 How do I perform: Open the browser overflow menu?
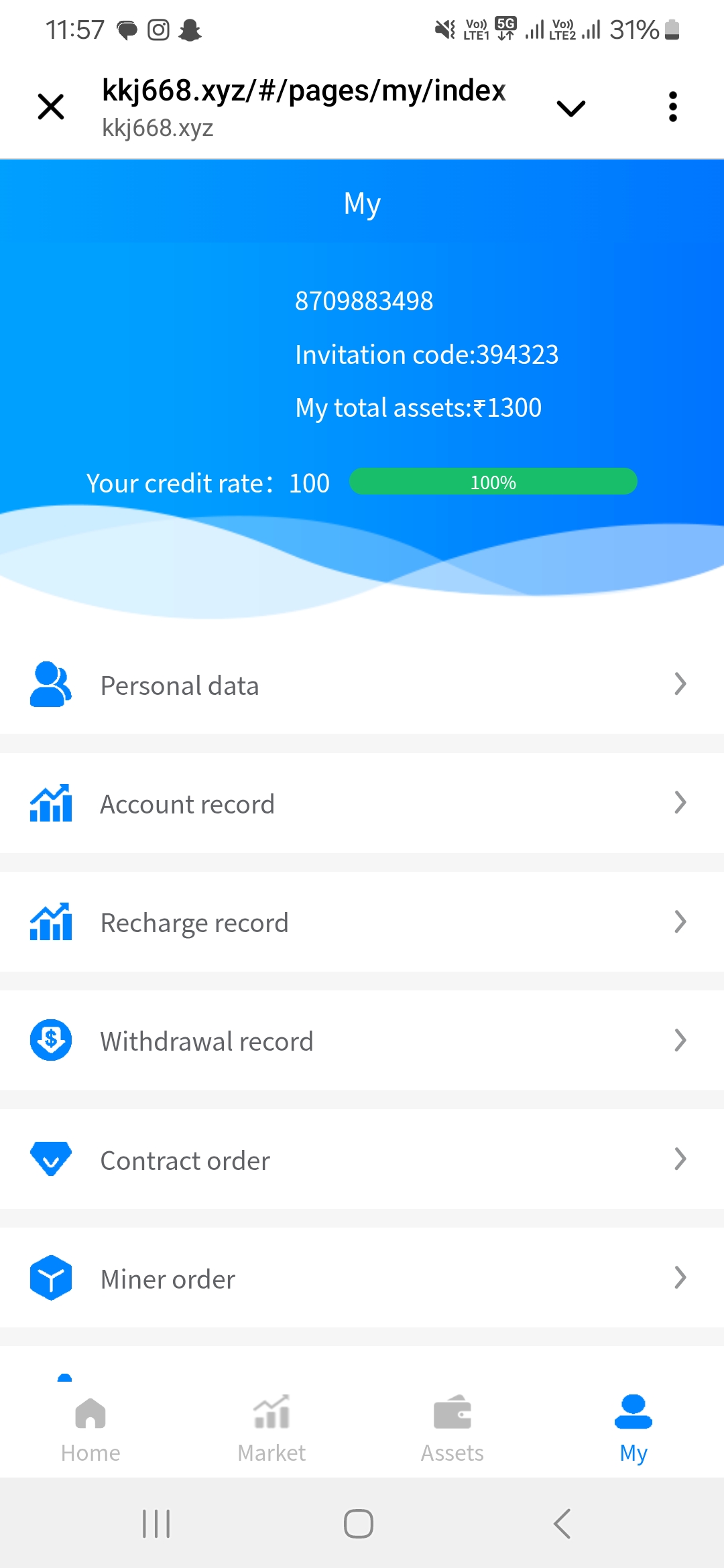(672, 107)
